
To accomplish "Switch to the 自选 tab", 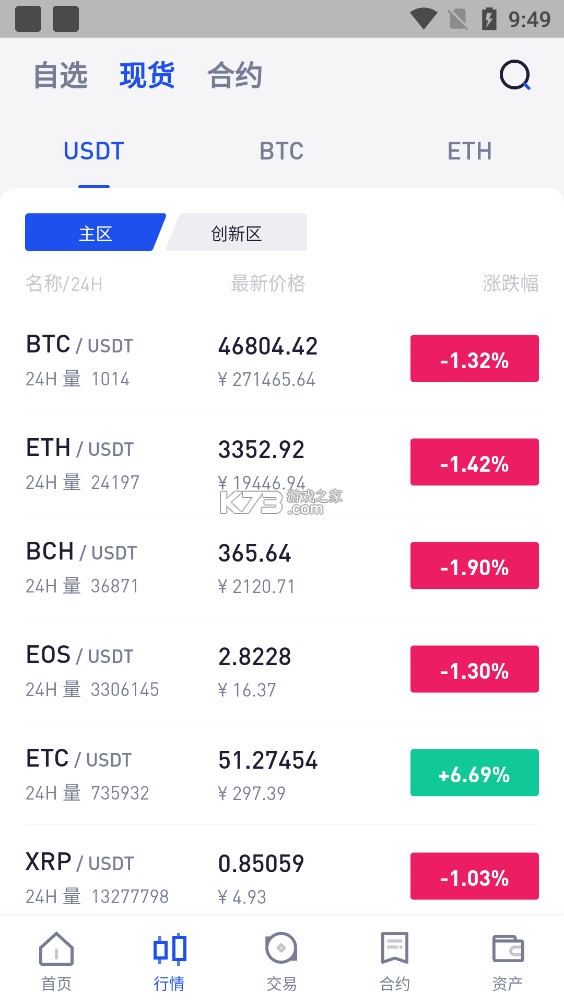I will (x=60, y=76).
